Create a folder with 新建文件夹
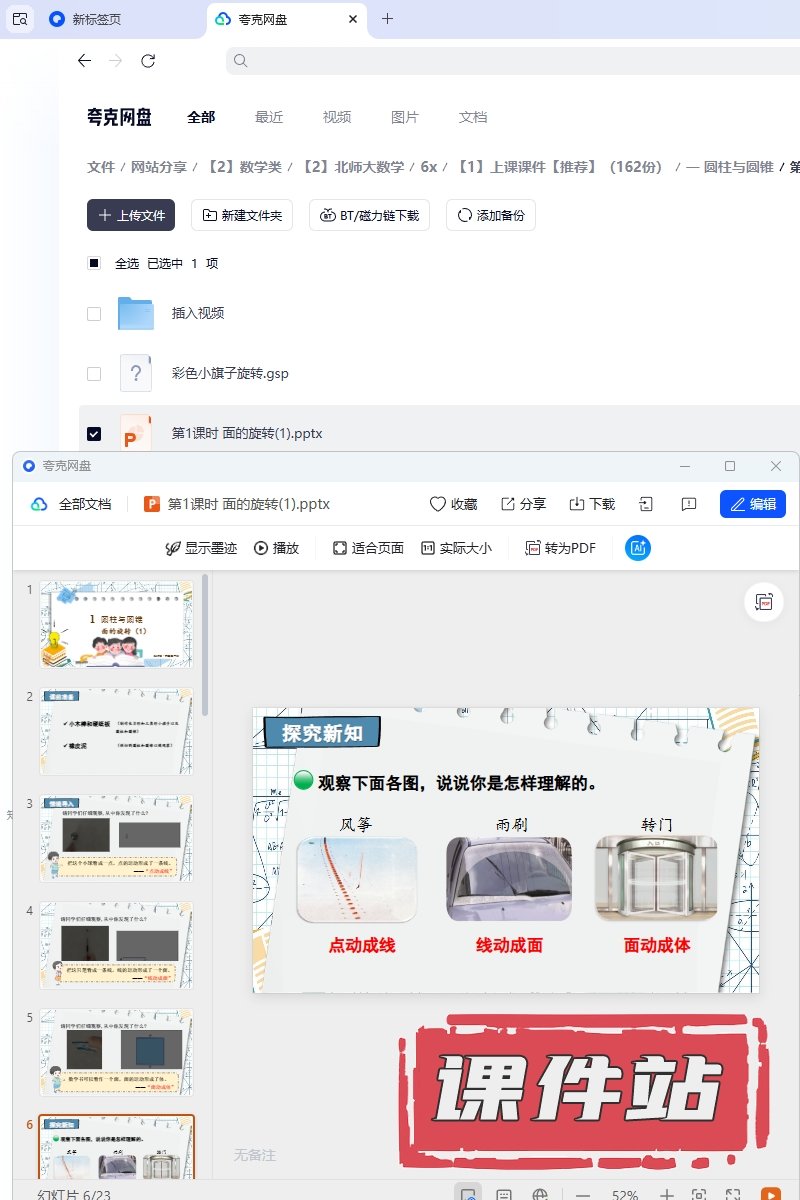The image size is (800, 1200). coord(242,215)
